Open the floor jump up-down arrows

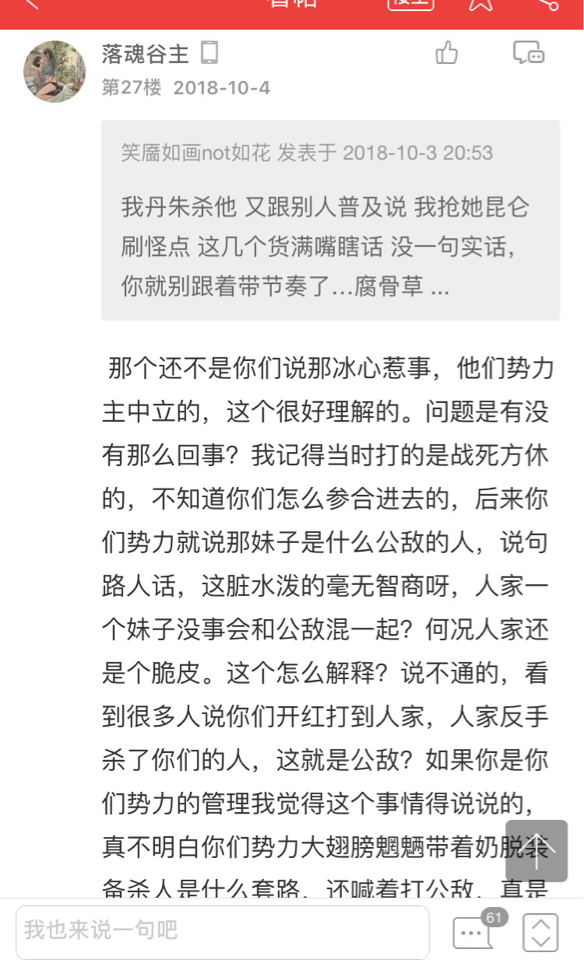coord(541,932)
